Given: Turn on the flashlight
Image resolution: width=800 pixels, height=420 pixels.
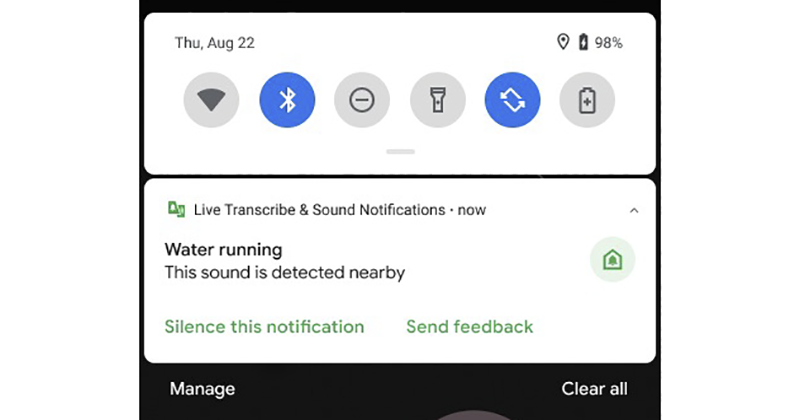Looking at the screenshot, I should coord(437,100).
